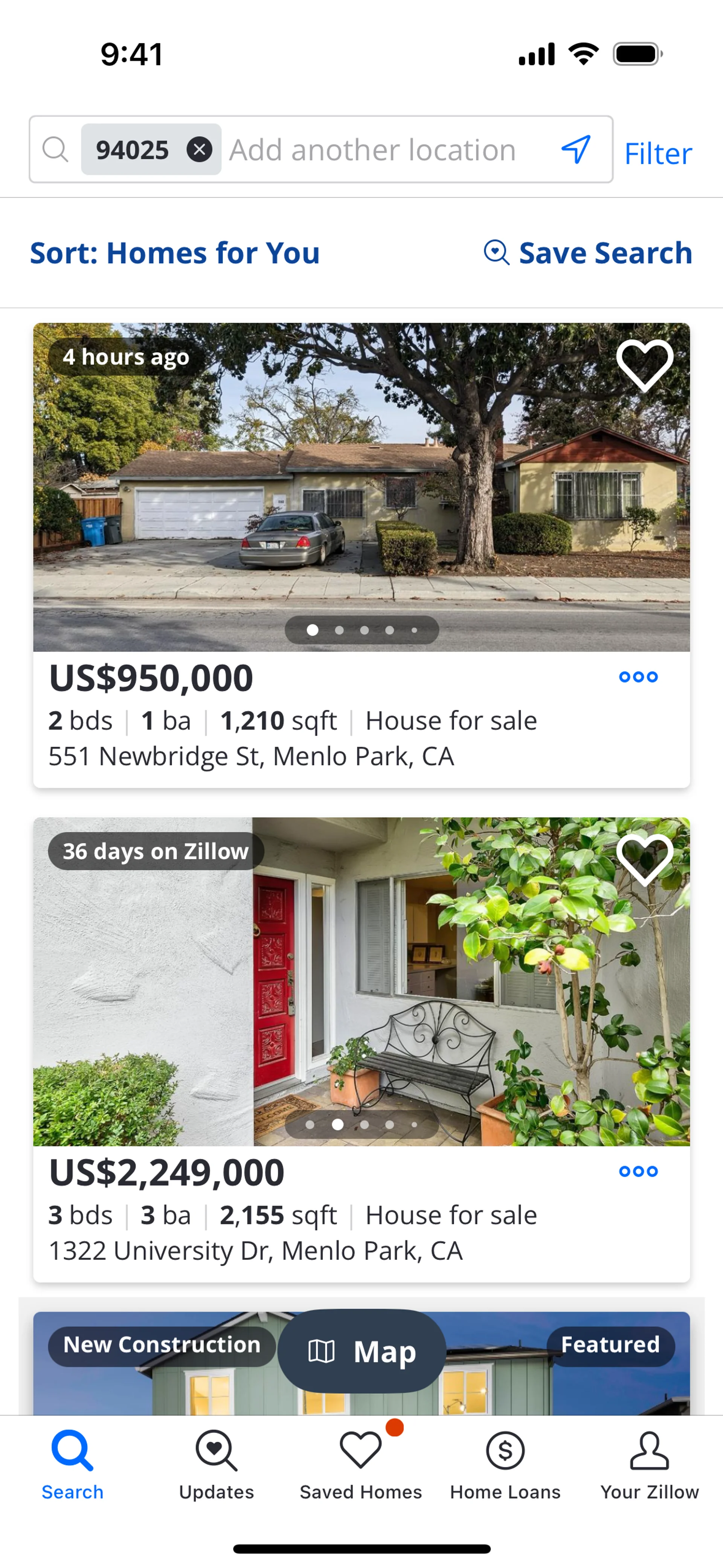The width and height of the screenshot is (723, 1568).
Task: Open the Filter options
Action: click(658, 153)
